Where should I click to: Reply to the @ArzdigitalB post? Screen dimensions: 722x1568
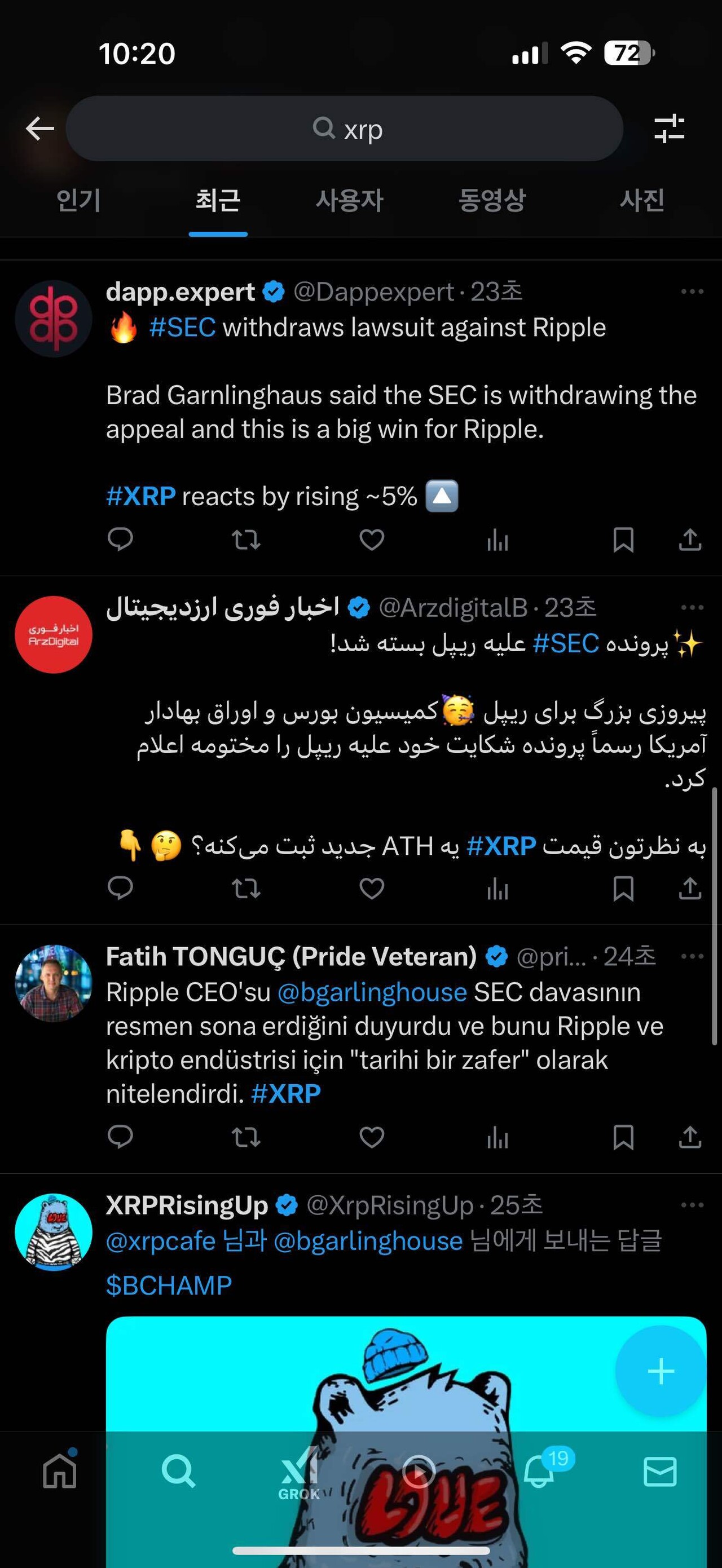click(x=120, y=889)
